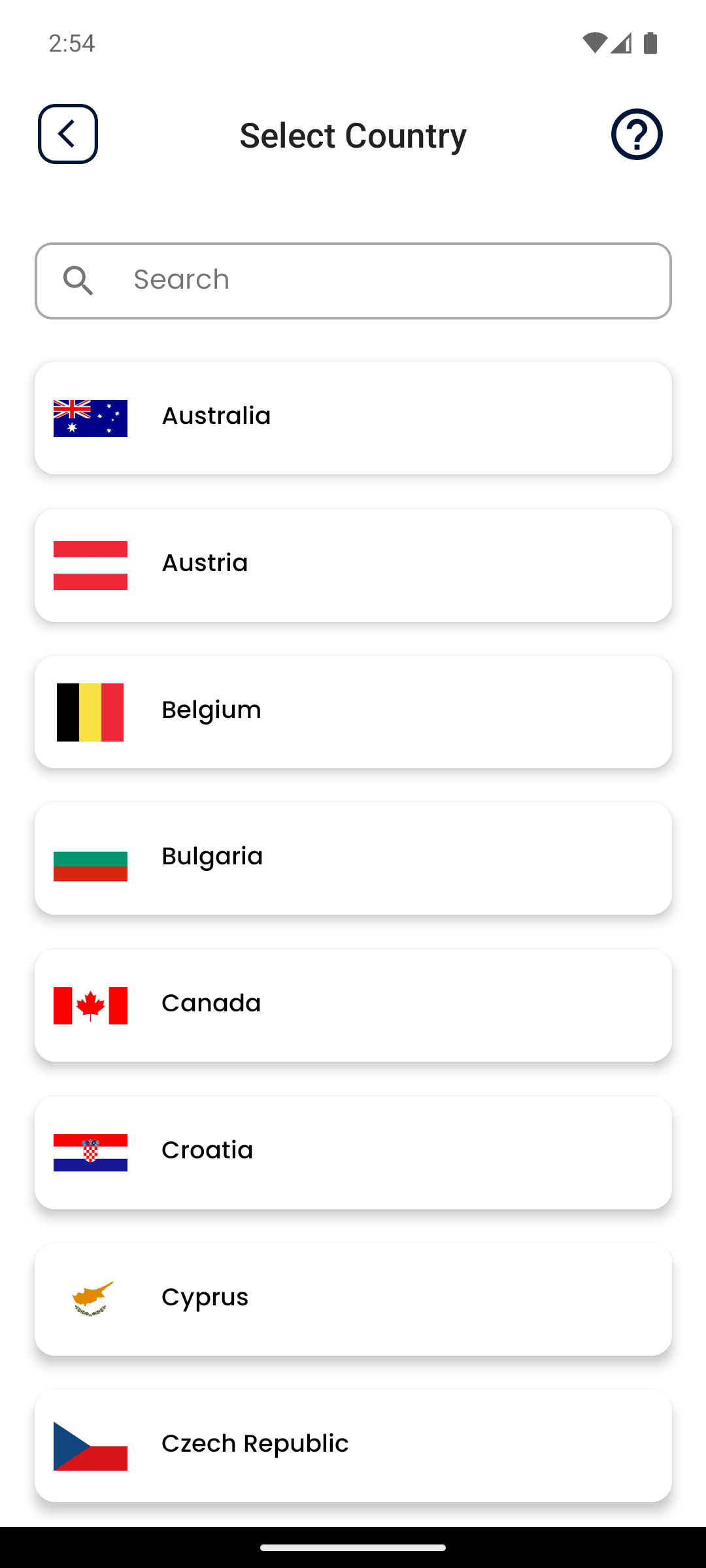Select Australia from the country list

click(x=353, y=418)
